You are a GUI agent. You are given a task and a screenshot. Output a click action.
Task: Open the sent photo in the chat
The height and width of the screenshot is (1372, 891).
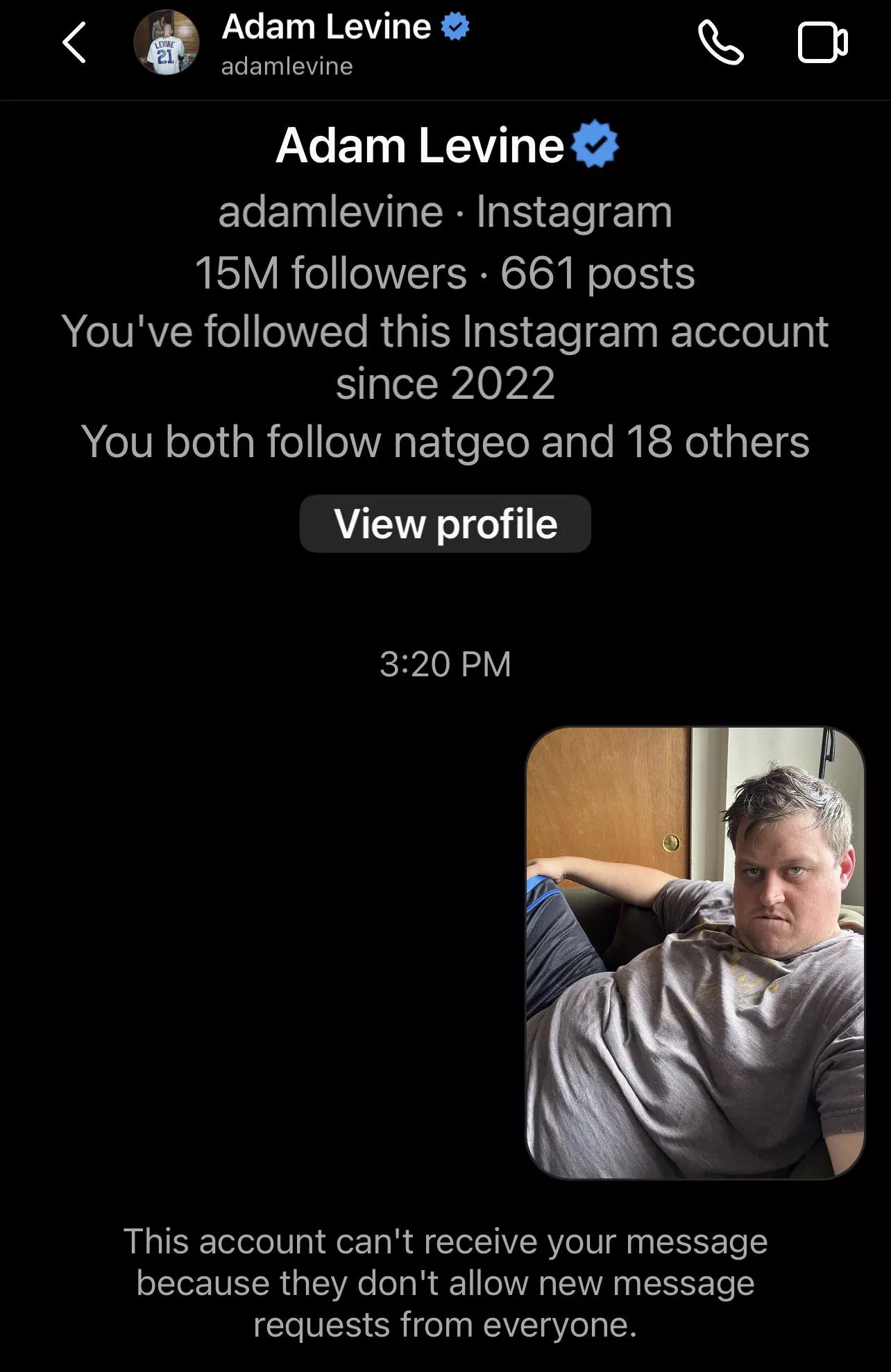(x=695, y=952)
